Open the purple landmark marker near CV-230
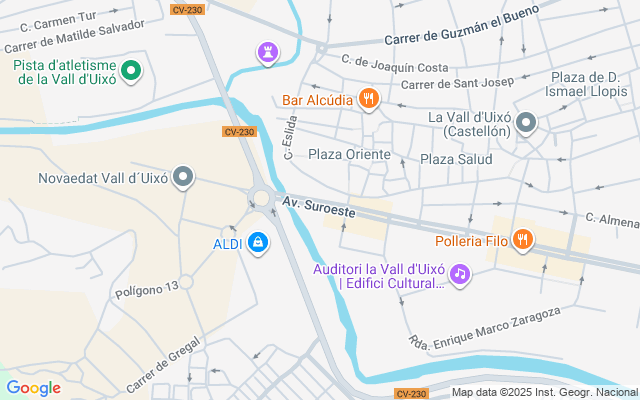Viewport: 640px width, 400px height. click(x=268, y=52)
